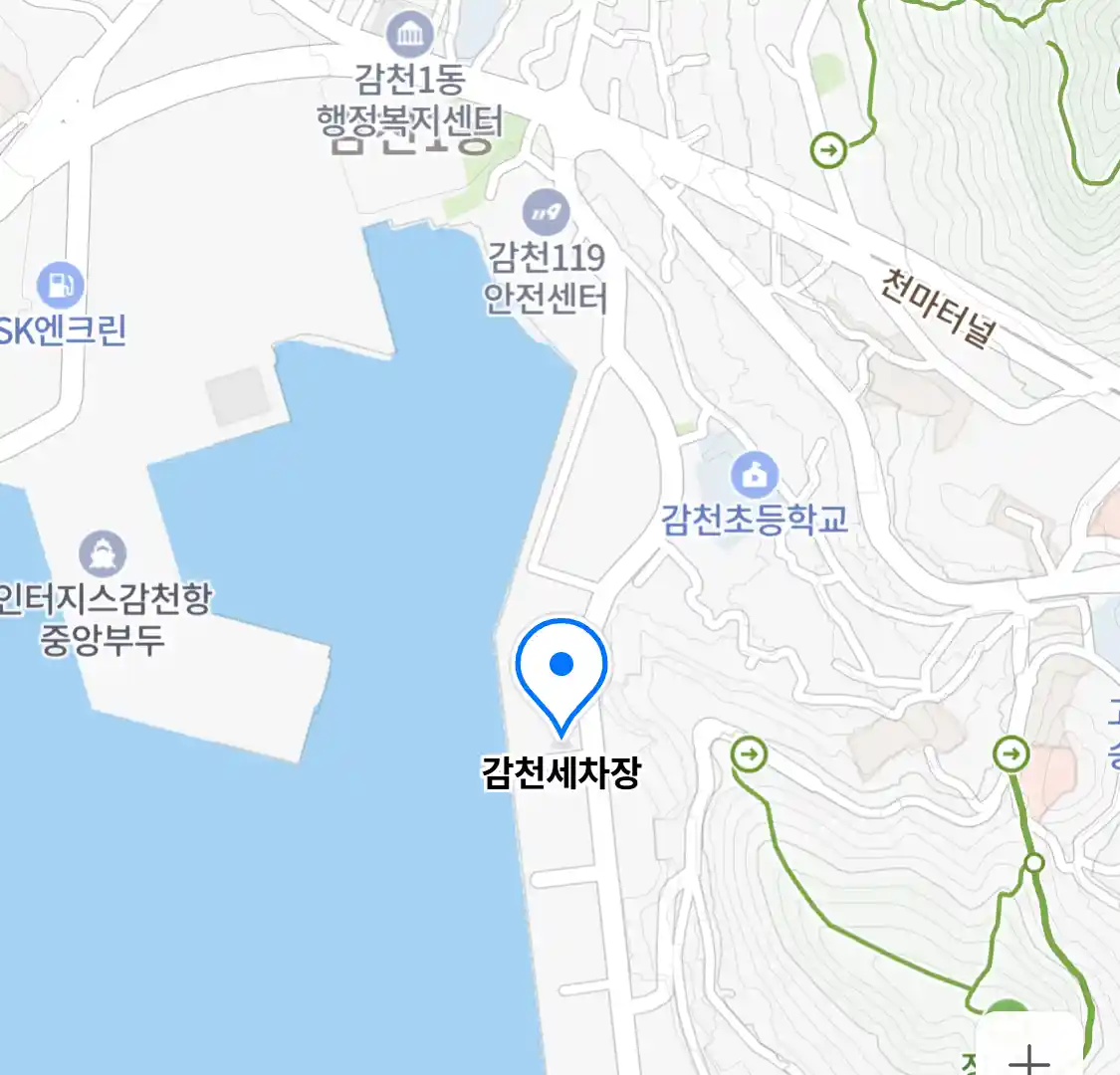
Task: Select the 감천초등학교 school marker
Action: [755, 475]
